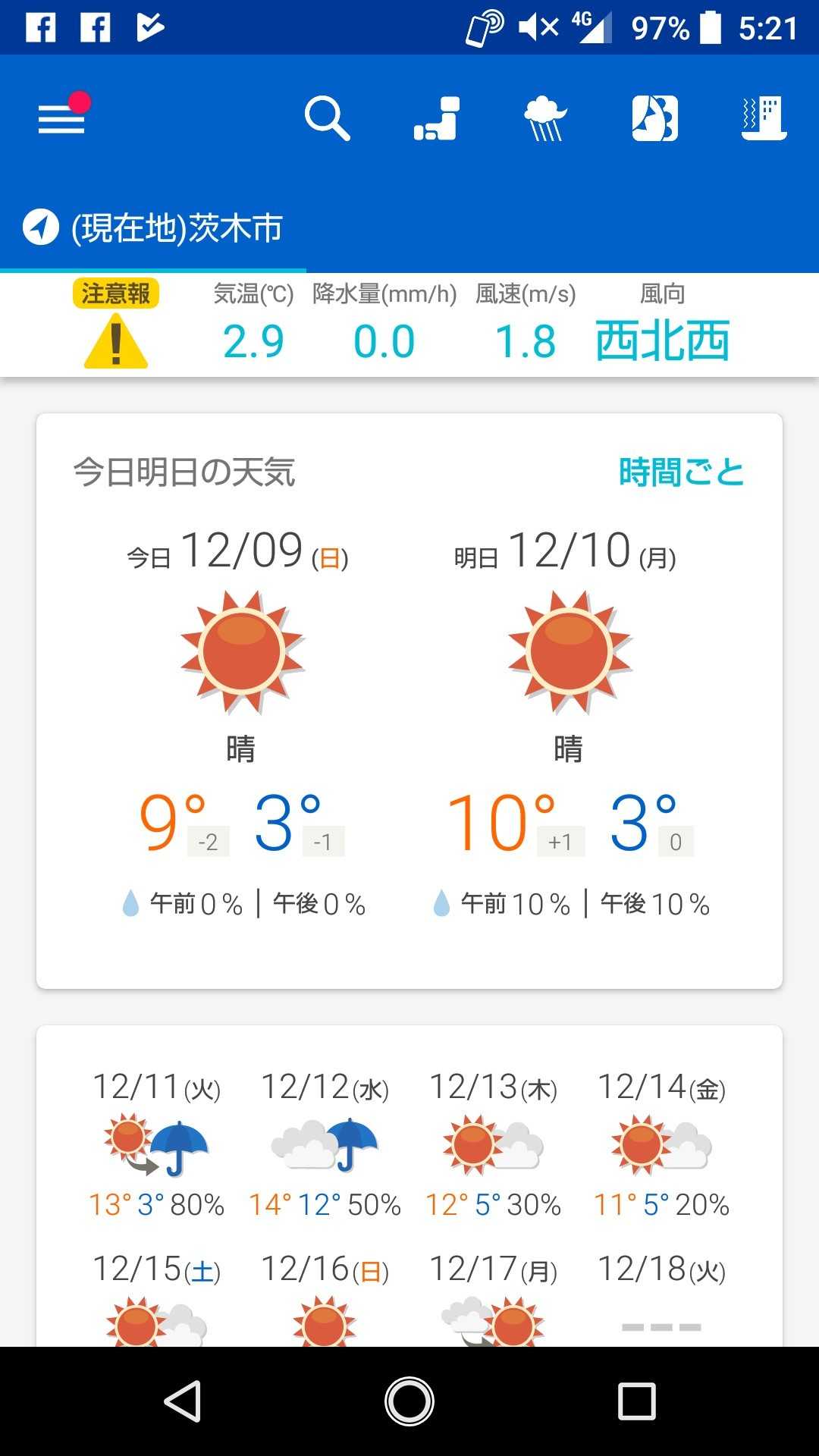
Task: View the 12/14 (金) daily forecast
Action: (661, 1145)
